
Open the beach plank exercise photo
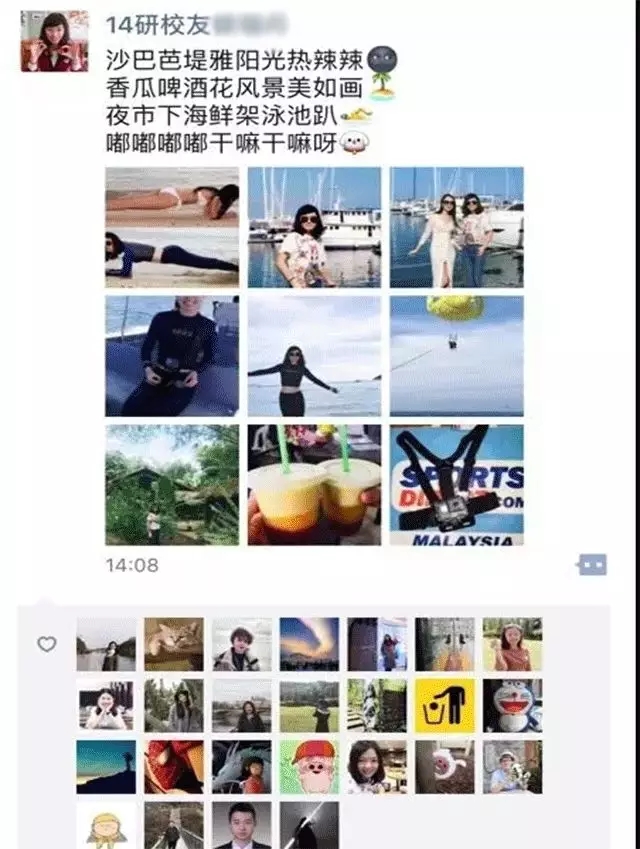click(172, 227)
